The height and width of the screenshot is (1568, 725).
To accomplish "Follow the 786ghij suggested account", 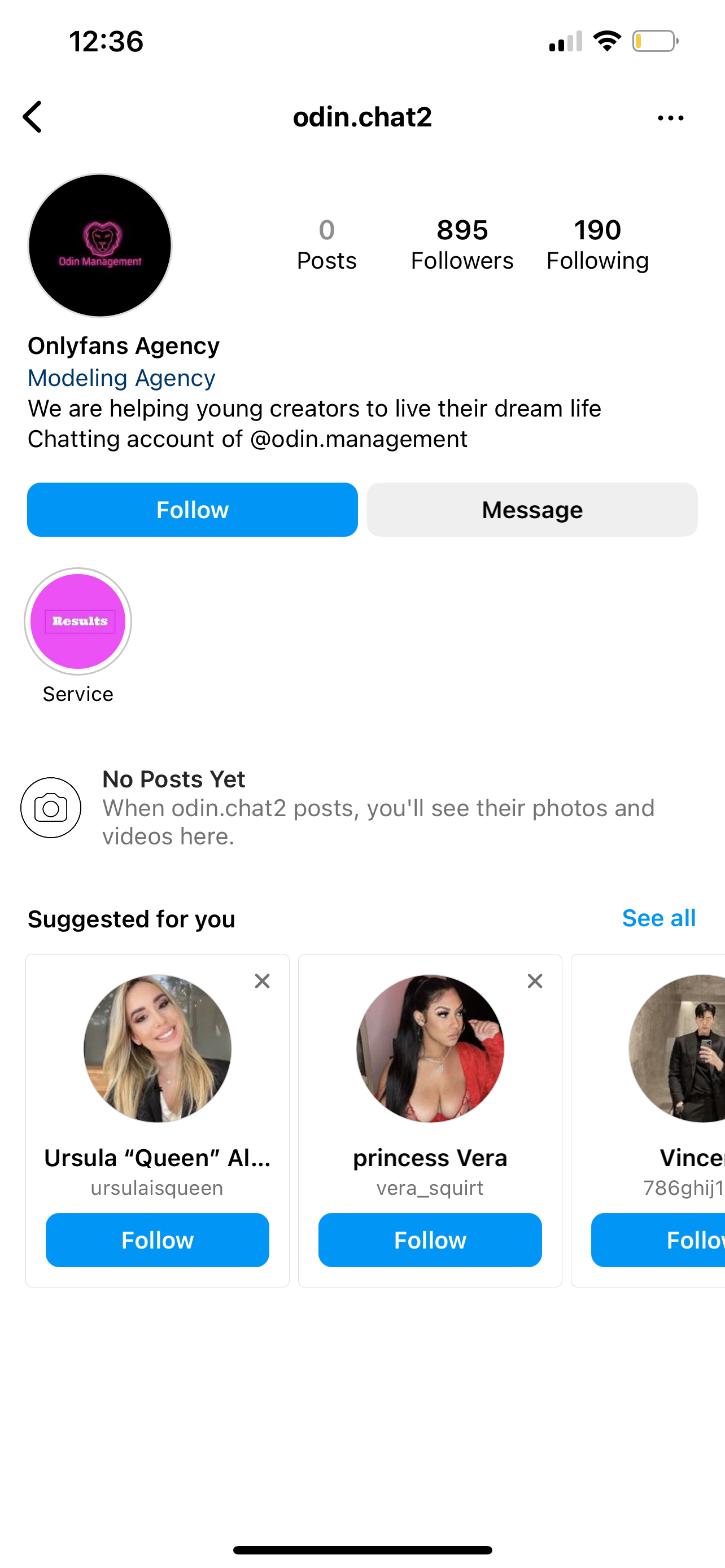I will point(658,1240).
